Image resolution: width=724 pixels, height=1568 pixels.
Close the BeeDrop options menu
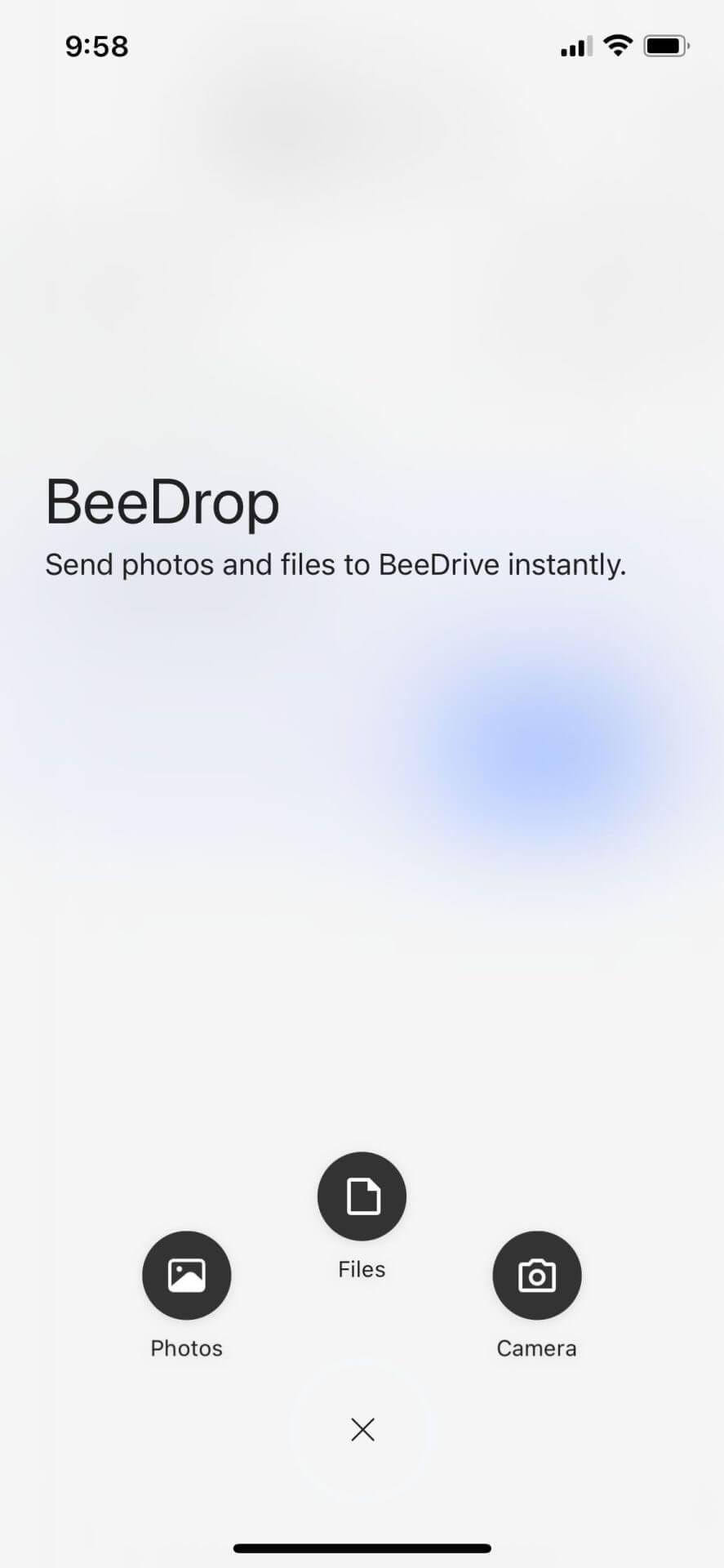[x=362, y=1429]
